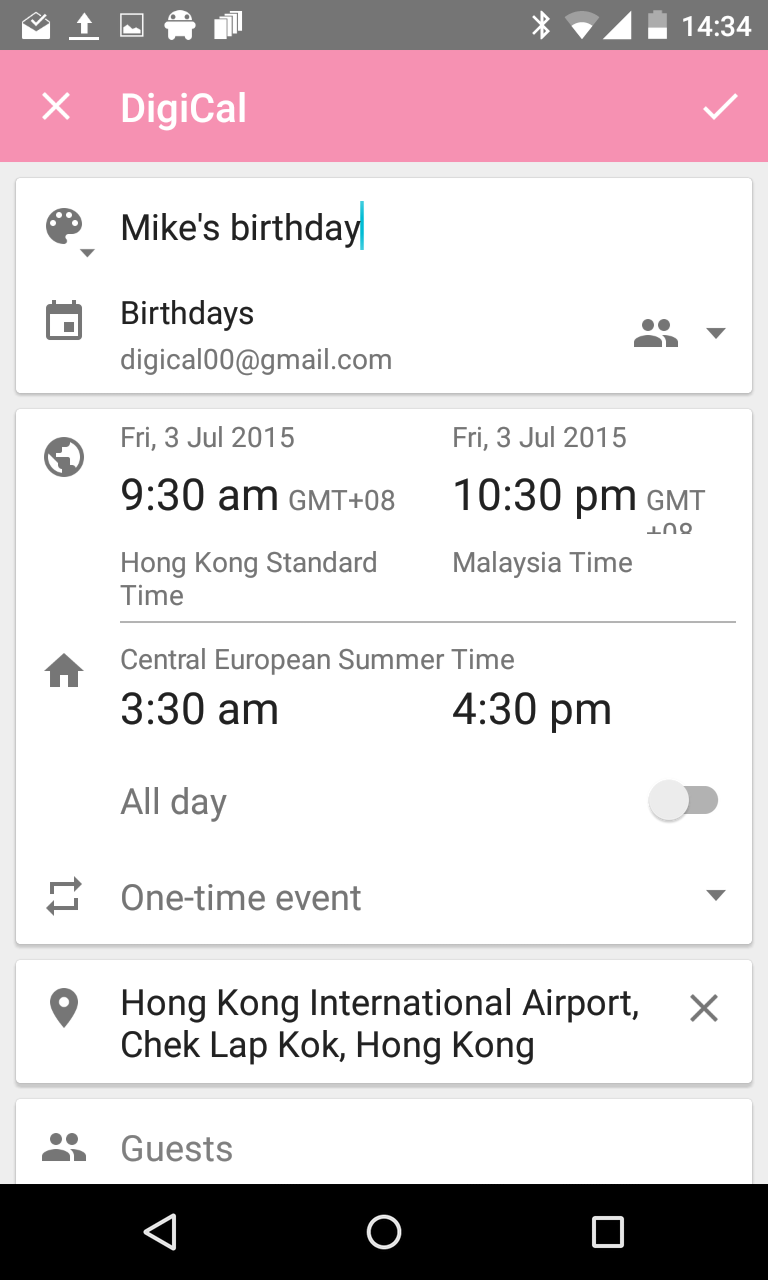The height and width of the screenshot is (1280, 768).
Task: Open recent apps from the navigation bar
Action: pos(607,1232)
